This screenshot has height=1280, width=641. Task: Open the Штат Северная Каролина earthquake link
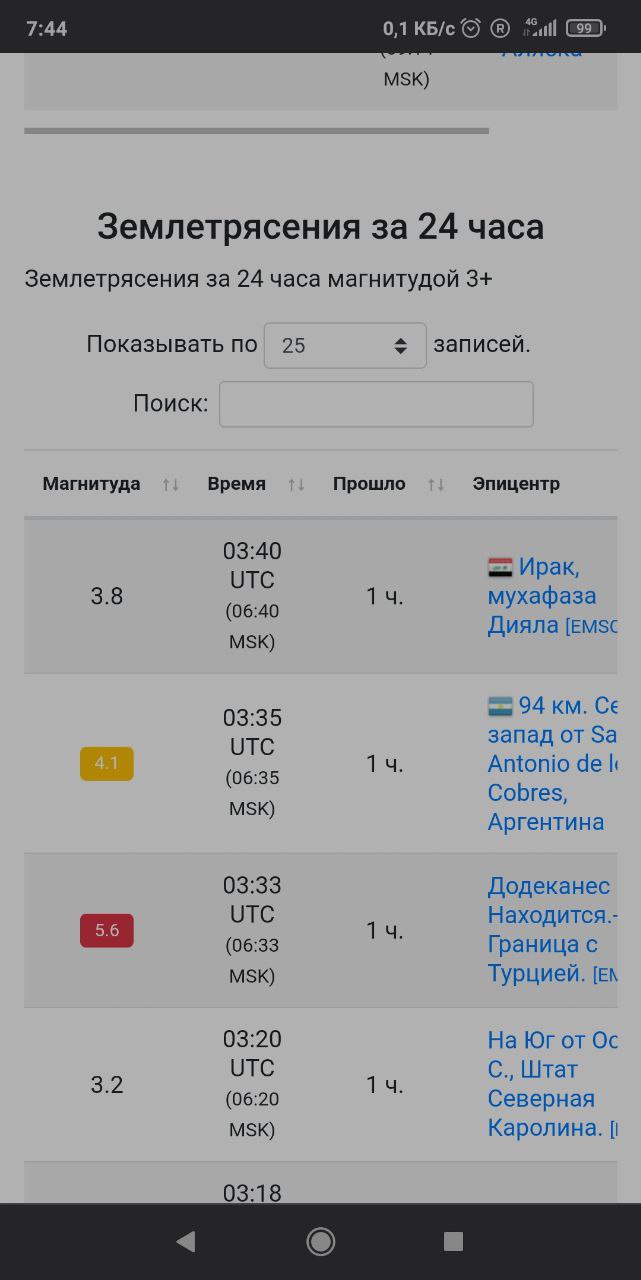(552, 1084)
